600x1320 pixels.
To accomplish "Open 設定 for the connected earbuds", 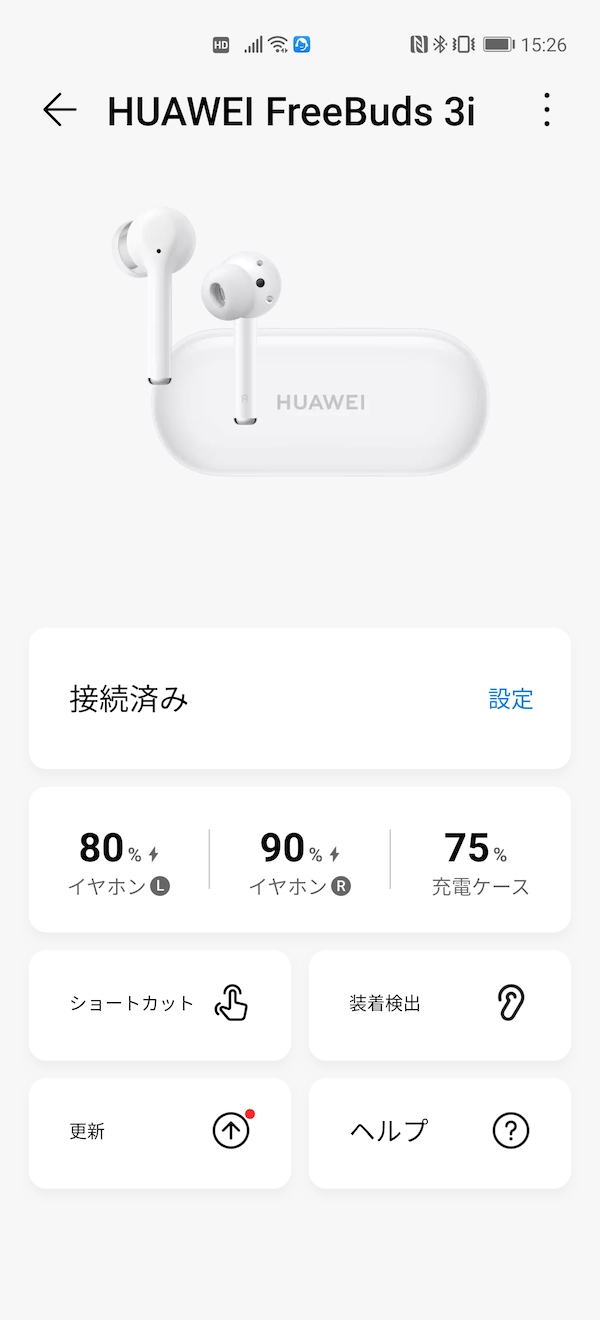I will pyautogui.click(x=510, y=699).
